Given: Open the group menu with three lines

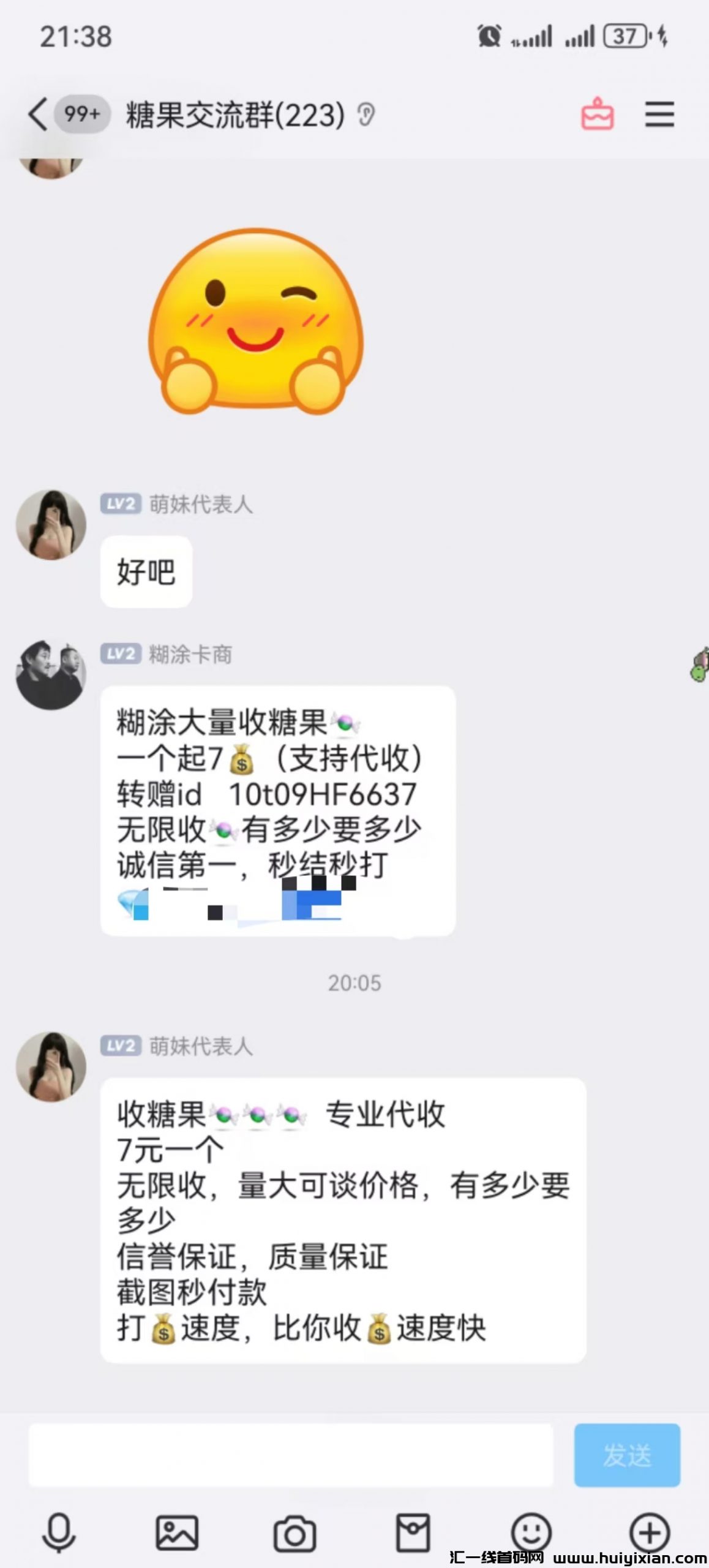Looking at the screenshot, I should tap(659, 115).
